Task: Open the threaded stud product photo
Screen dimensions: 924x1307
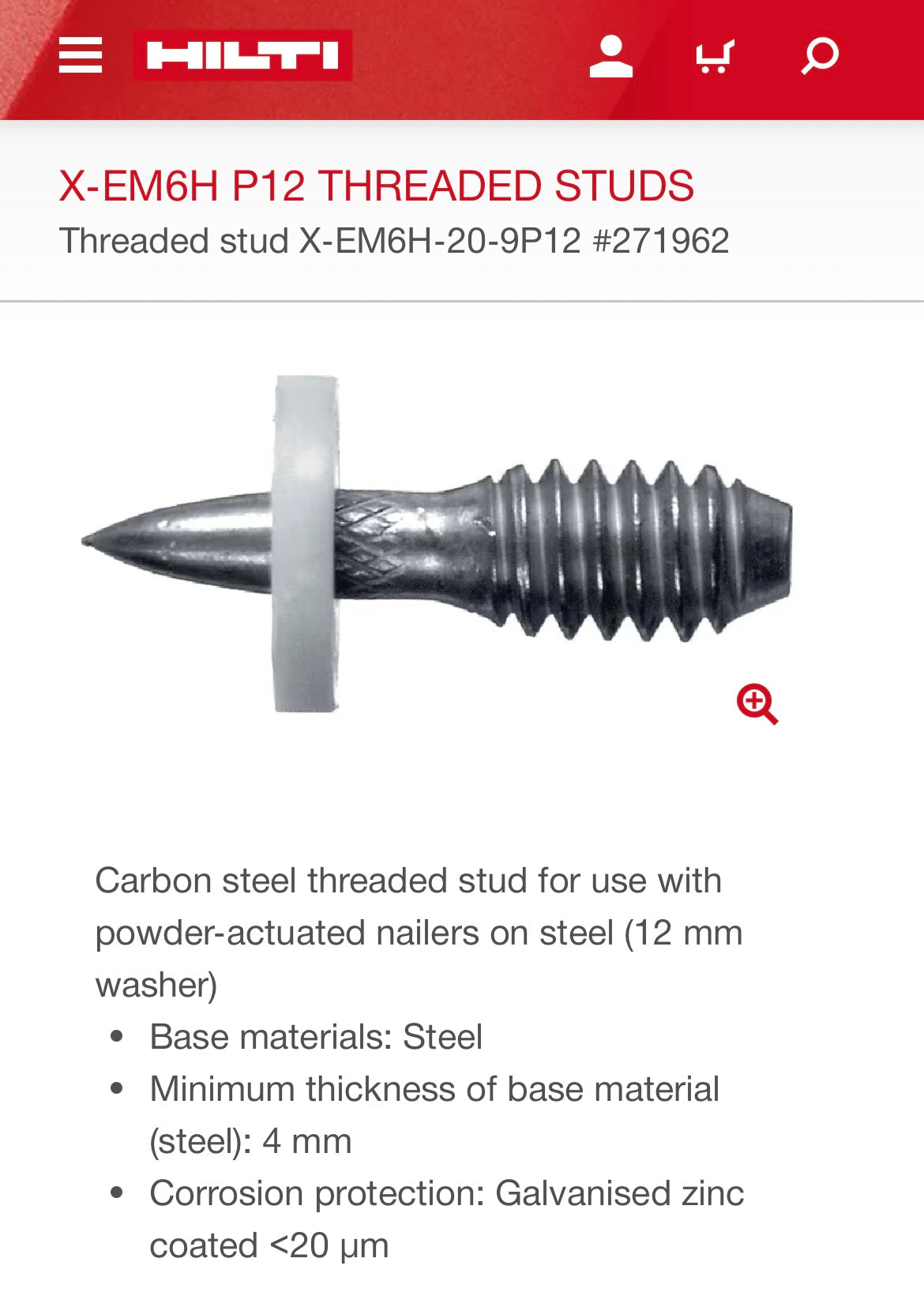Action: tap(438, 545)
